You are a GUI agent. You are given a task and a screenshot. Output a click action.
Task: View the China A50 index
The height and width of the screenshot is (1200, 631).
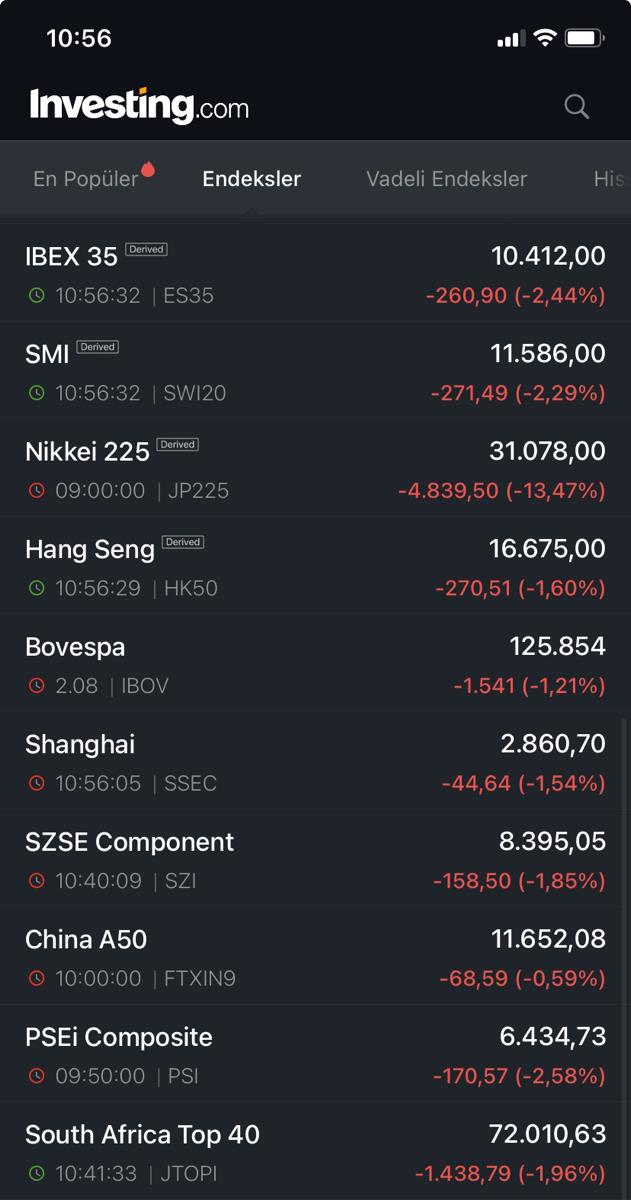coord(315,958)
